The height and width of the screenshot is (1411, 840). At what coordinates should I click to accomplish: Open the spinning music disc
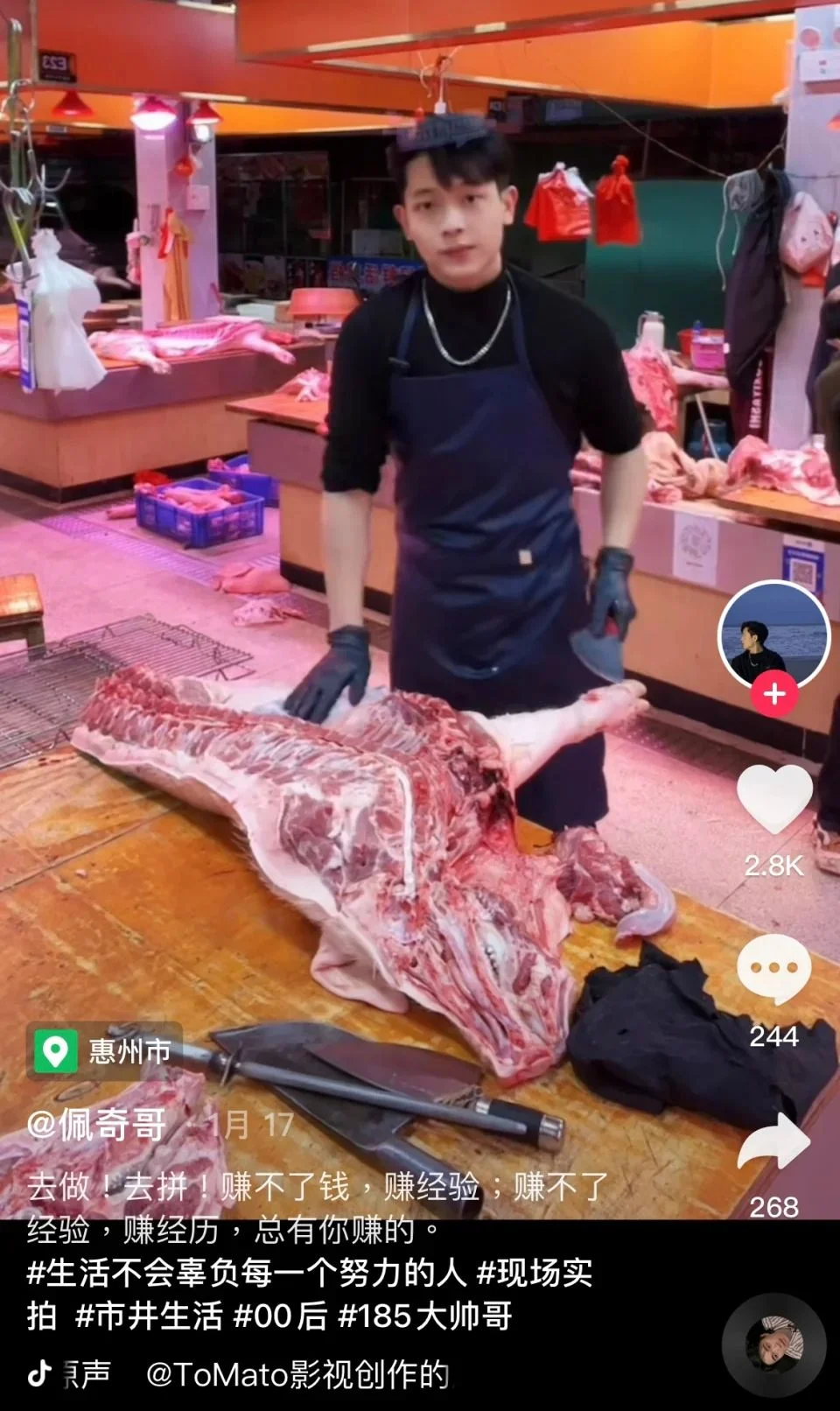(773, 1344)
